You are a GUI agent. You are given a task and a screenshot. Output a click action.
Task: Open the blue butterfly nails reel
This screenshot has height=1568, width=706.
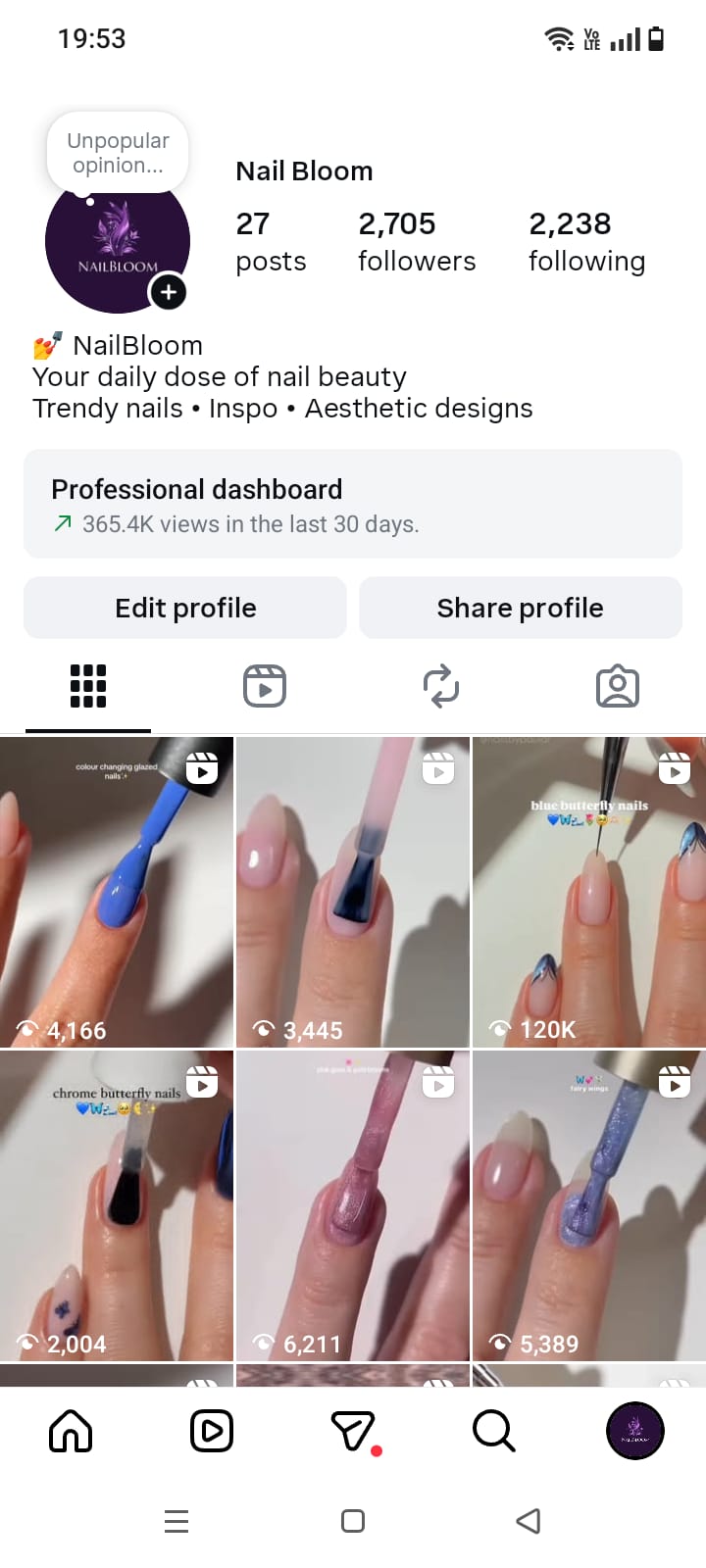point(588,890)
